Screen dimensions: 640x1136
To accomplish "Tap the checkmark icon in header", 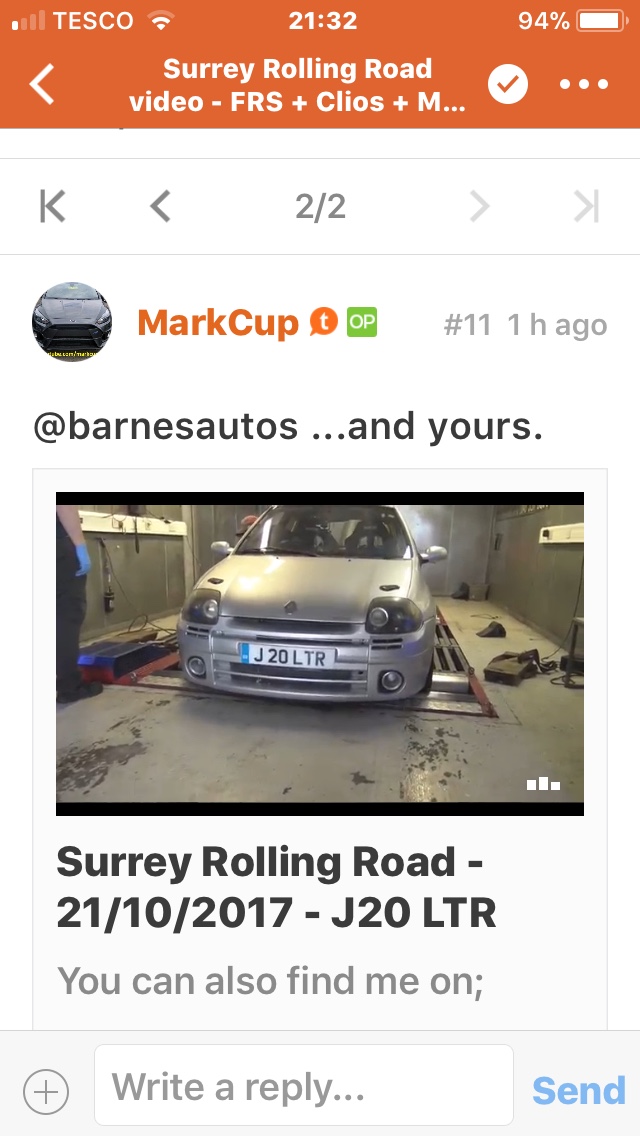I will 508,85.
